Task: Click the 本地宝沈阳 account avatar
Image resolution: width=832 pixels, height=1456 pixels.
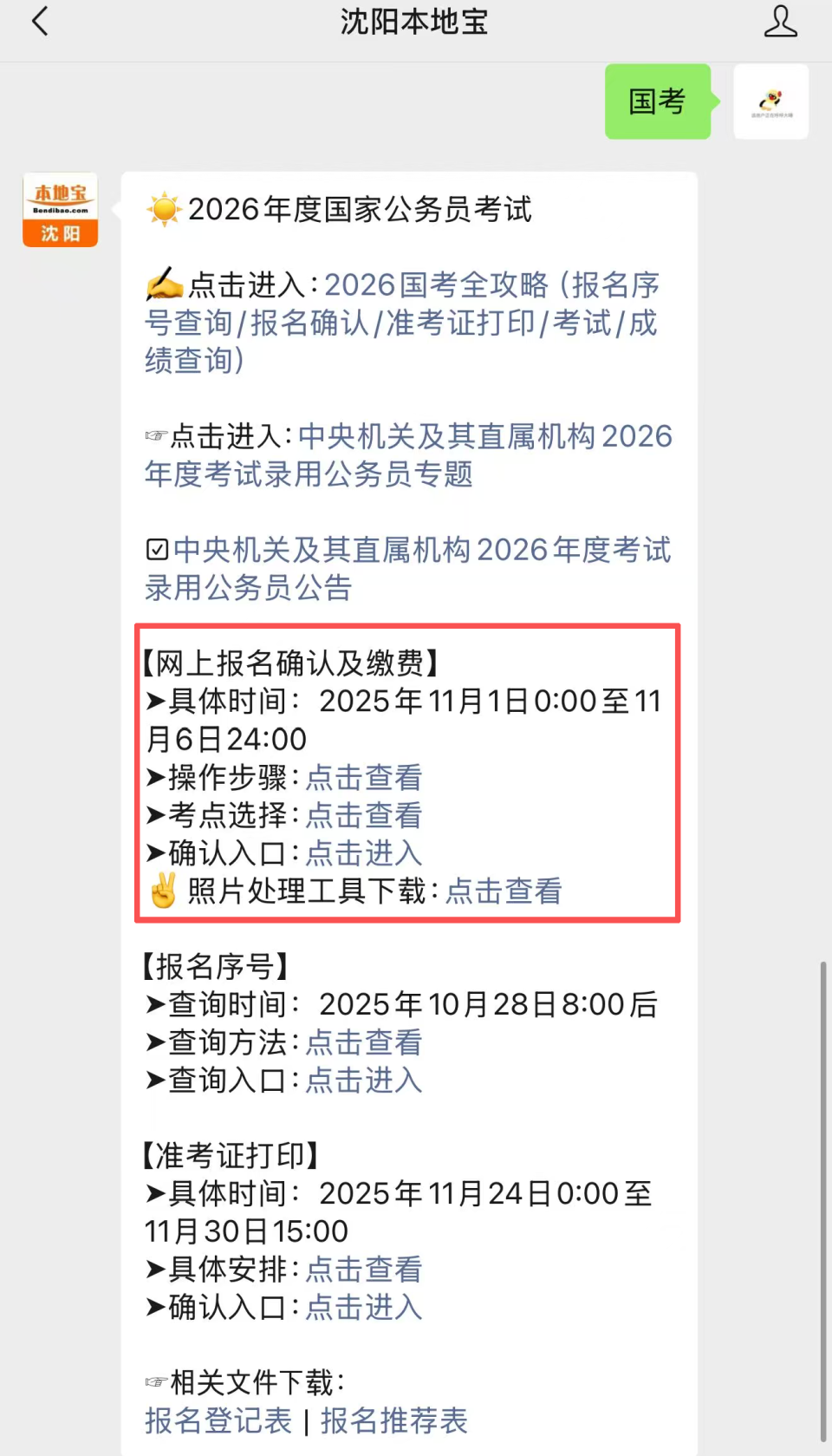Action: (x=60, y=209)
